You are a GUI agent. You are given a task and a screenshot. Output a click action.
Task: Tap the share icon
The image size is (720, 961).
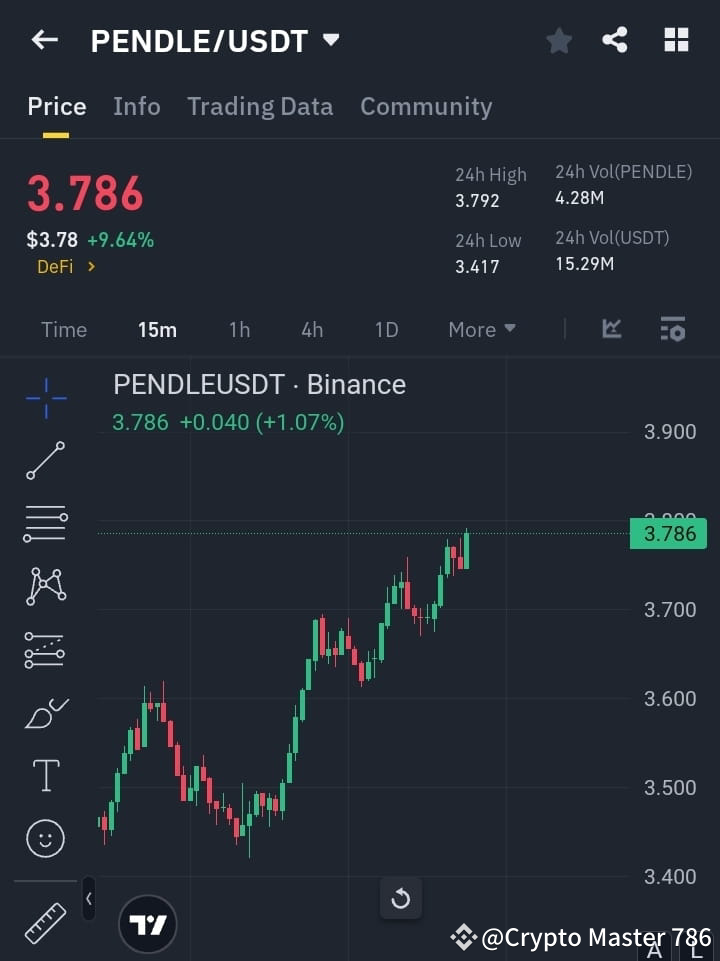click(615, 40)
